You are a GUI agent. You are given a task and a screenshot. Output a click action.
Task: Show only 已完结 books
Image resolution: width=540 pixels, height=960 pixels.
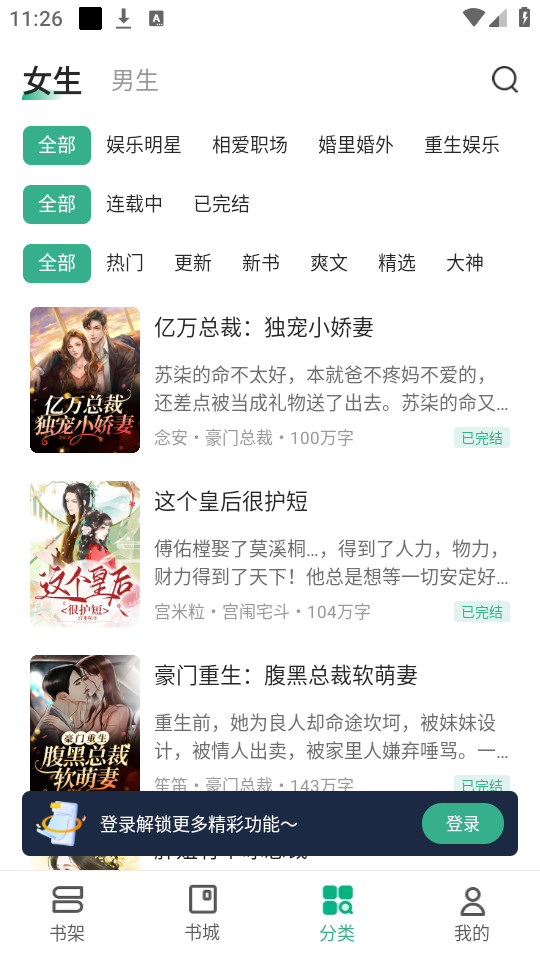point(222,204)
